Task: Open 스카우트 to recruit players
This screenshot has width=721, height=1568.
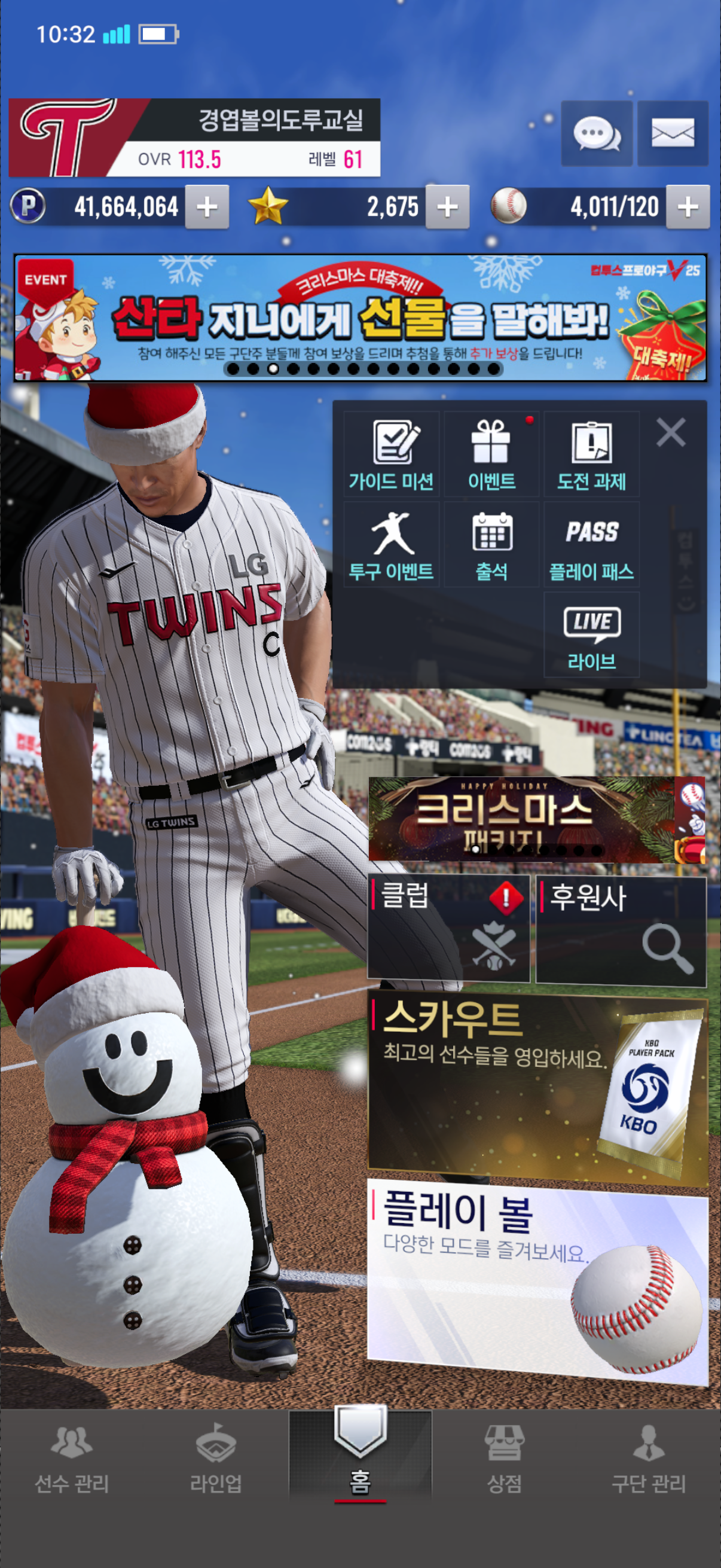Action: (537, 1090)
